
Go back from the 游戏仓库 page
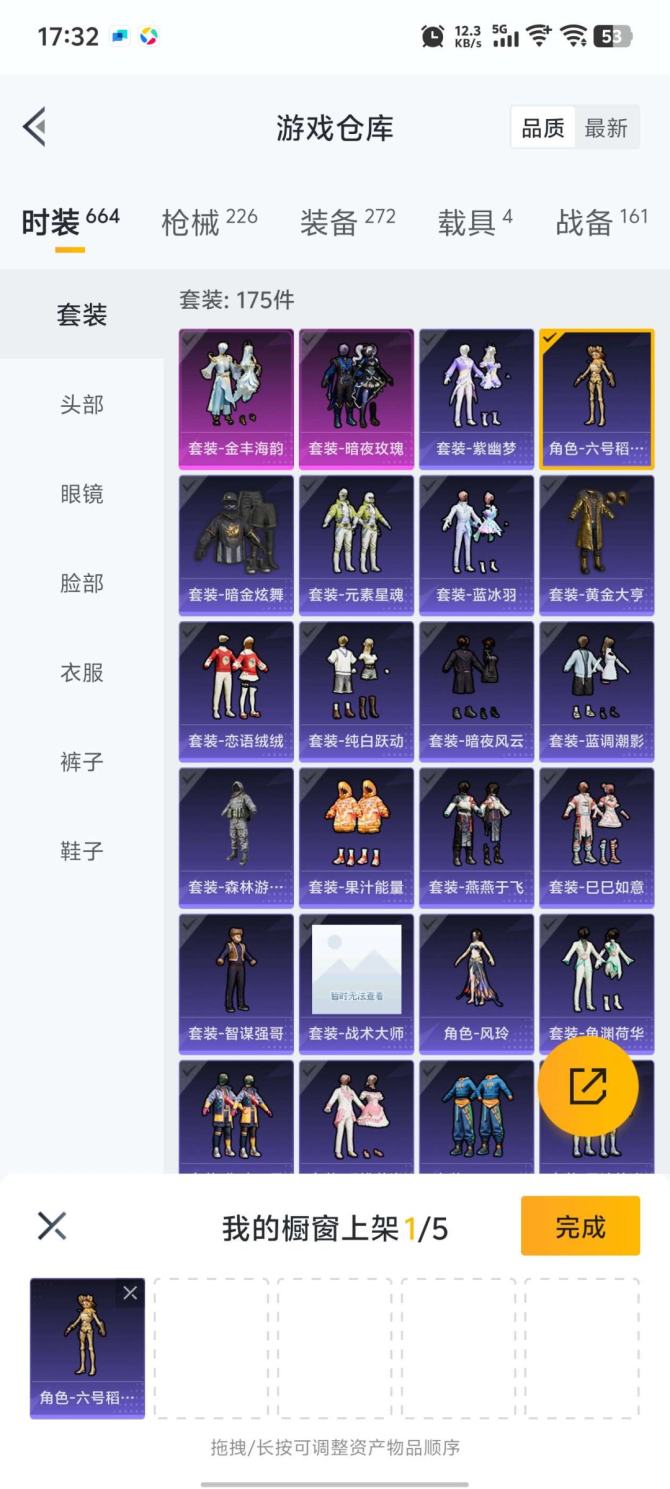point(35,127)
